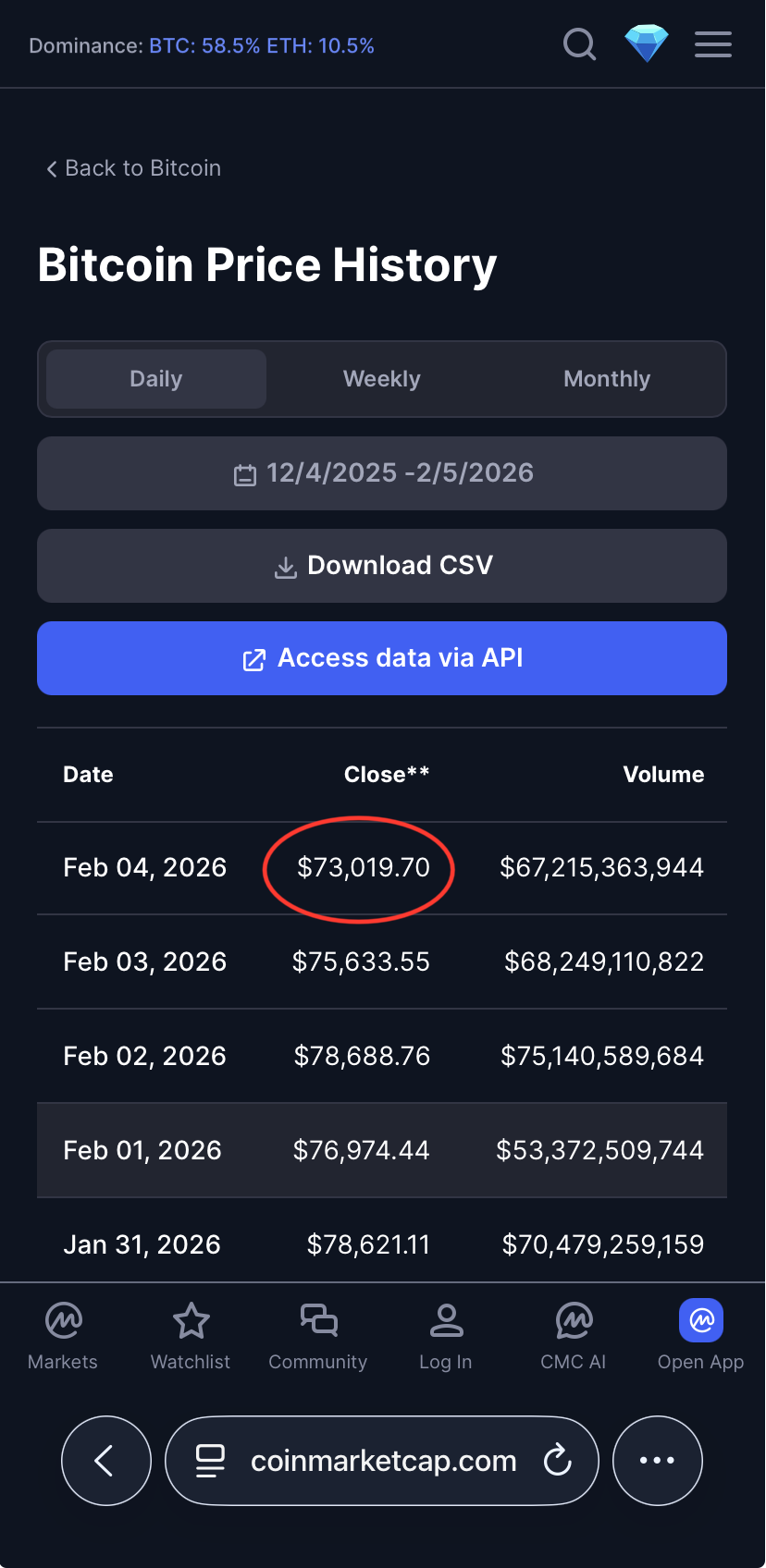Select the Daily tab
Screen dimensions: 766x1568
click(x=156, y=379)
